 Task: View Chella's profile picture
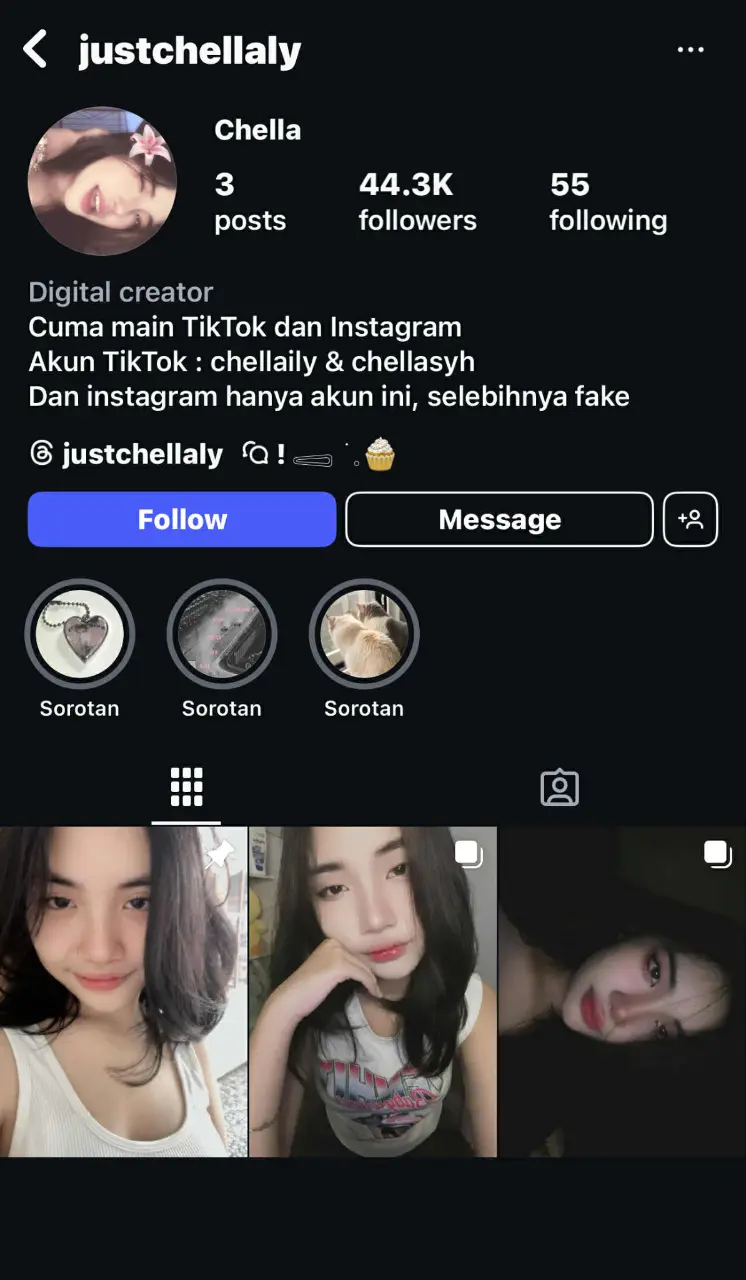coord(102,181)
